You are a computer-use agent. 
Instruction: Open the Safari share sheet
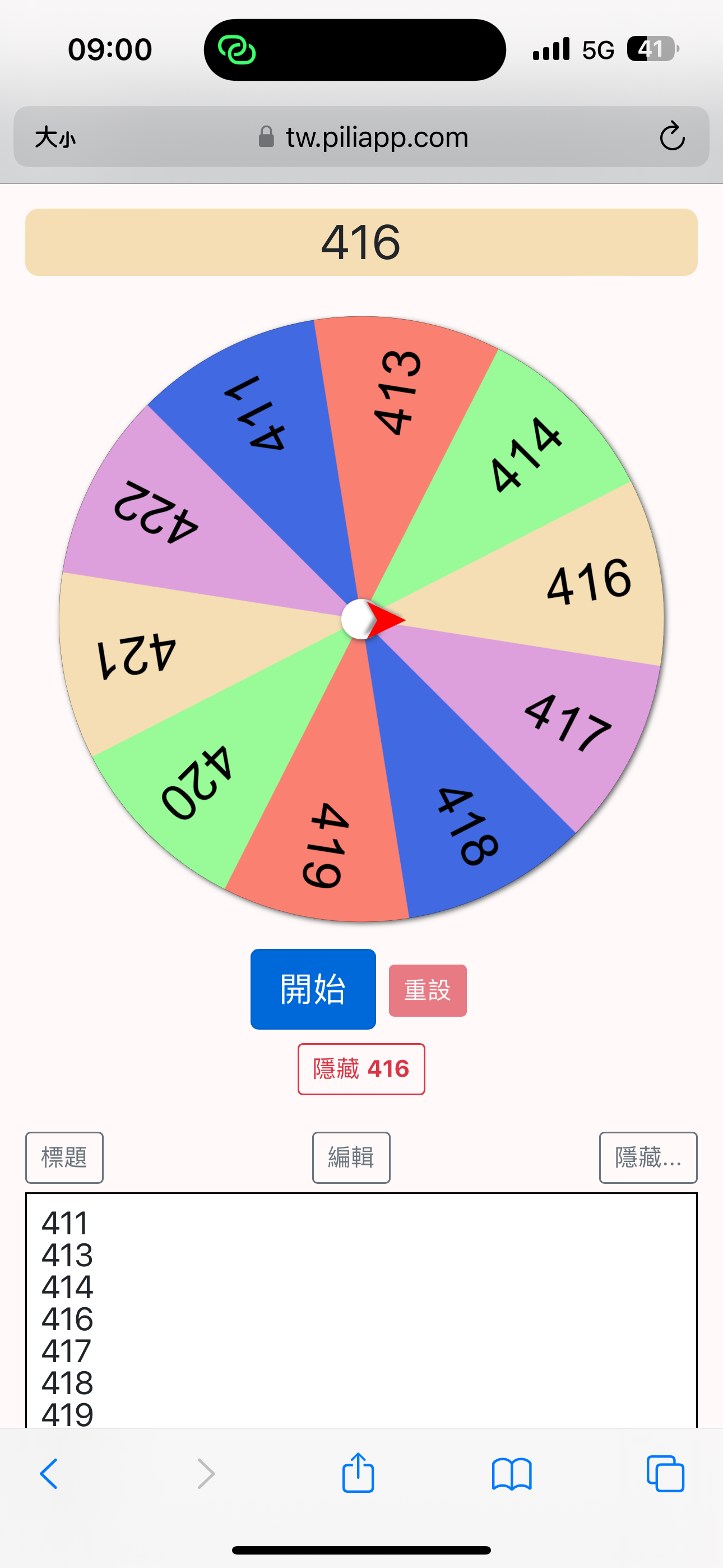358,1473
